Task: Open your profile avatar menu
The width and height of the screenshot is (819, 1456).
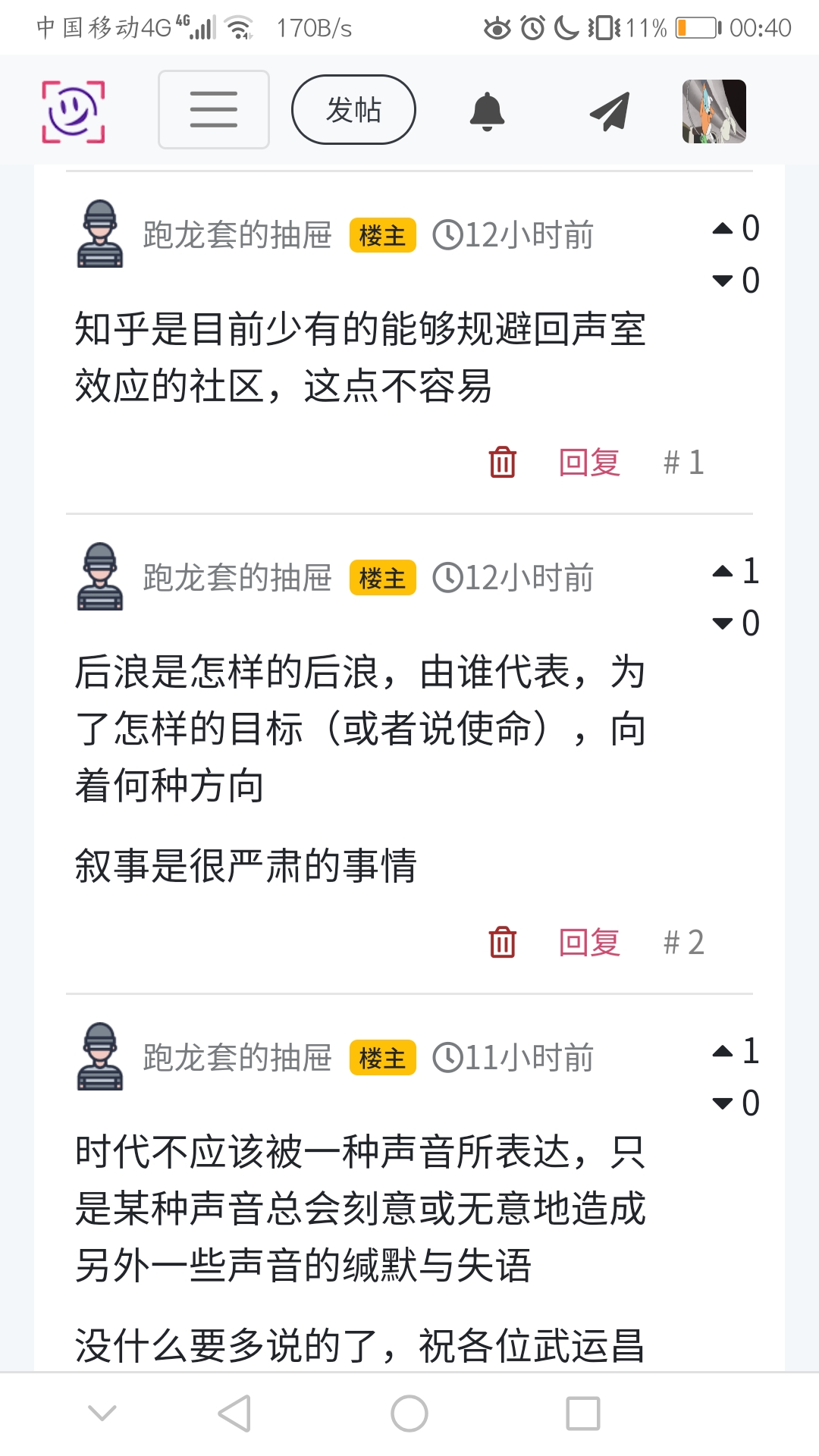Action: pyautogui.click(x=714, y=111)
